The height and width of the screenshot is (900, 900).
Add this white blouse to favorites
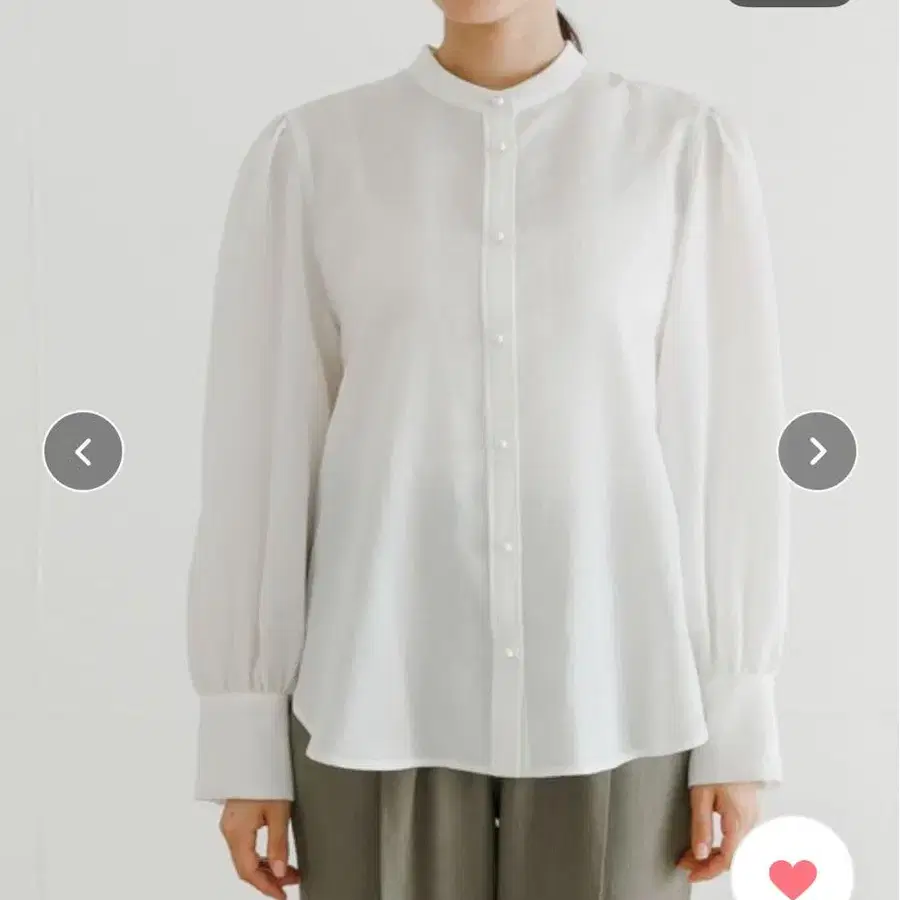[x=793, y=873]
